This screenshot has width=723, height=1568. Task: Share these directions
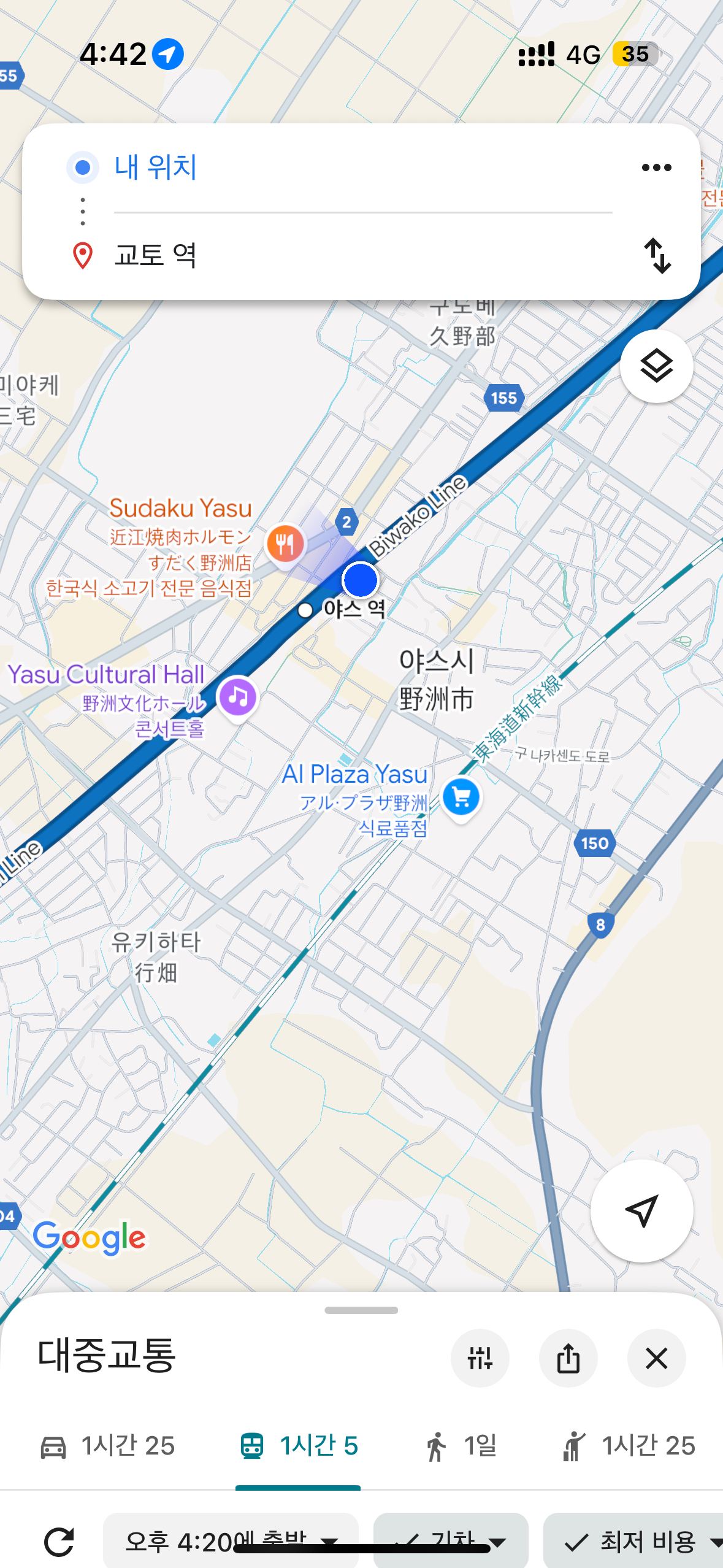click(x=568, y=1358)
